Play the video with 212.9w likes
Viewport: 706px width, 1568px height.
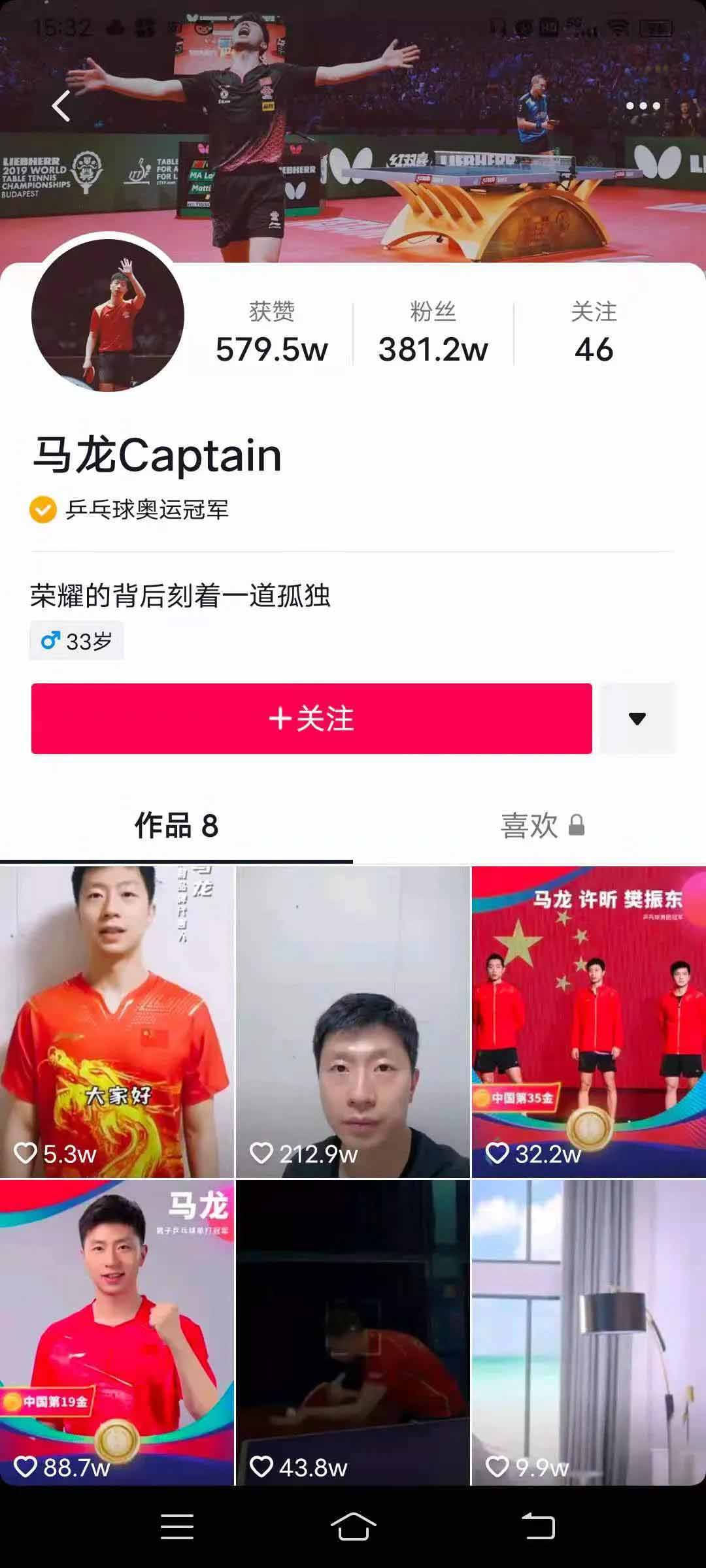(353, 1022)
